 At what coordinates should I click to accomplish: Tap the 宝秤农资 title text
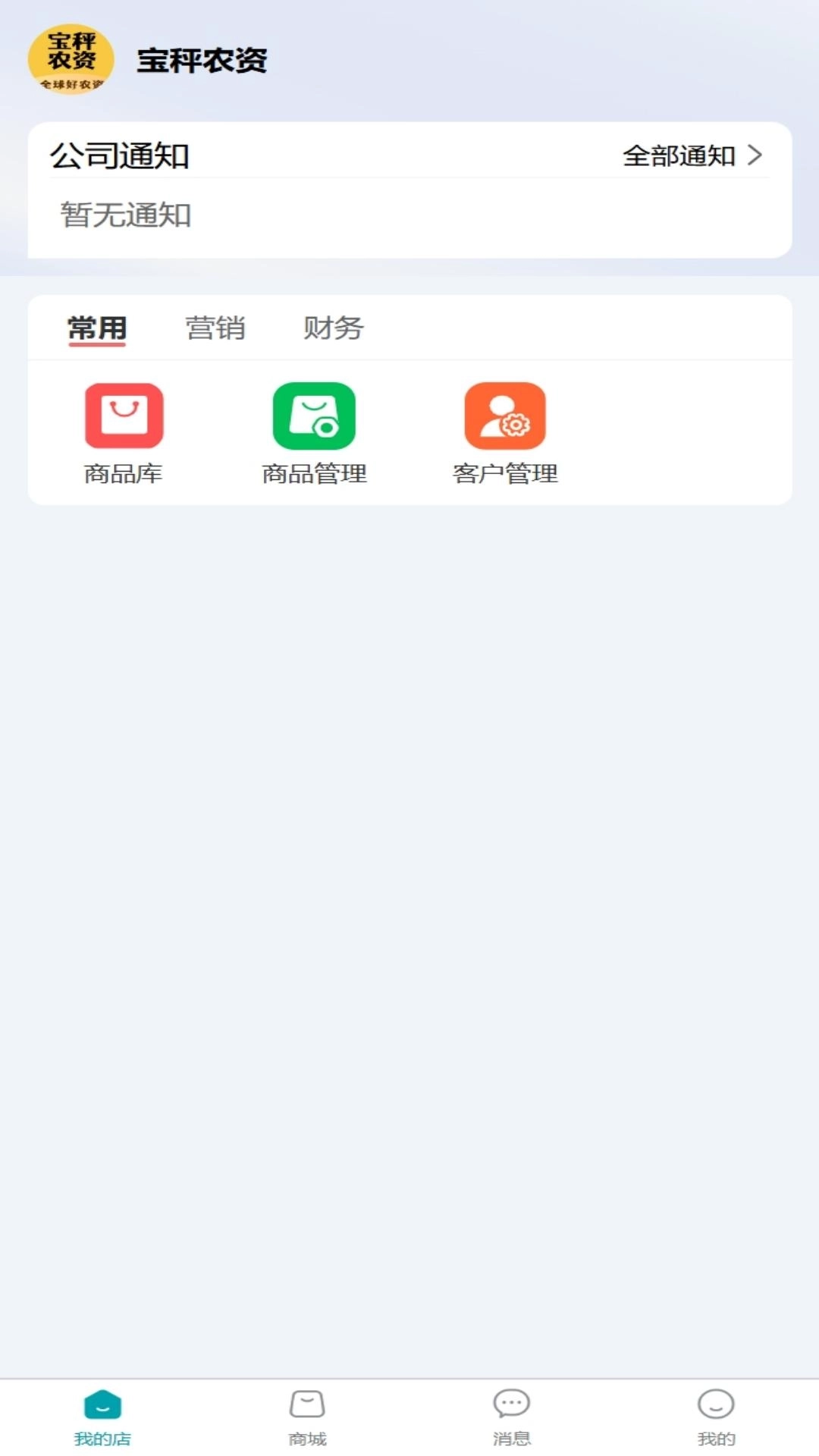(x=201, y=64)
